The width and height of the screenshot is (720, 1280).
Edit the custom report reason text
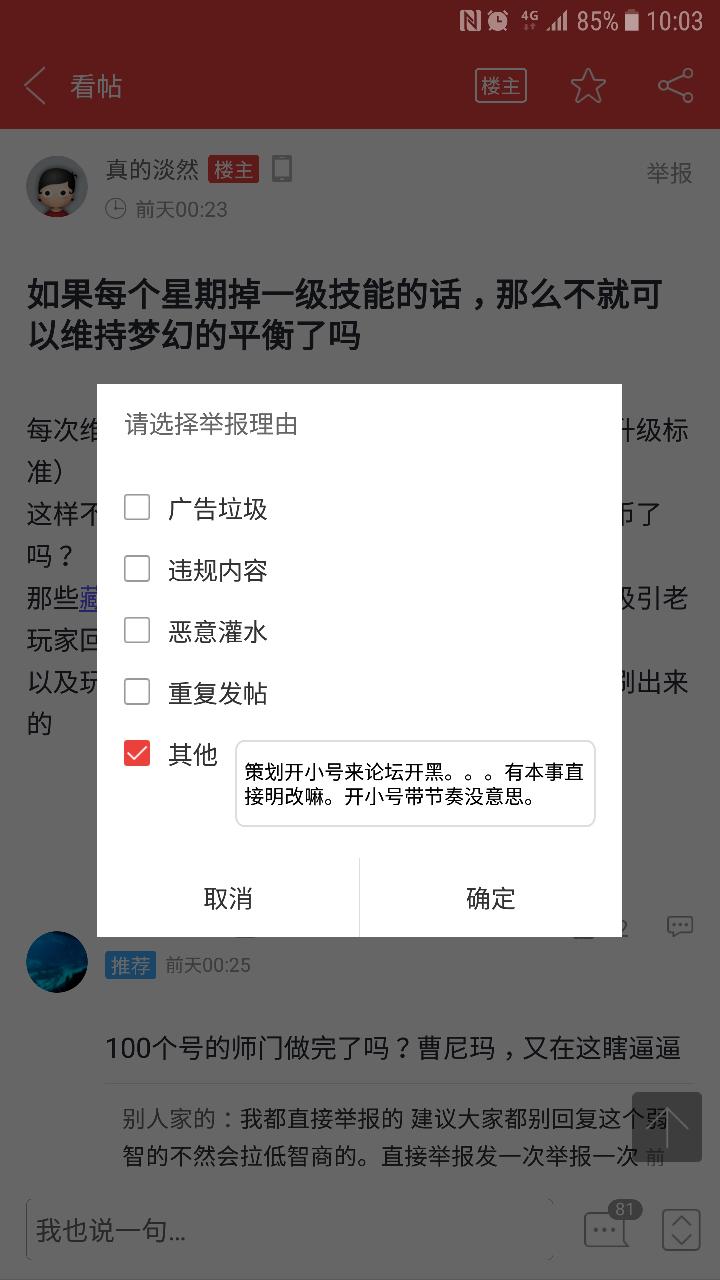(415, 784)
